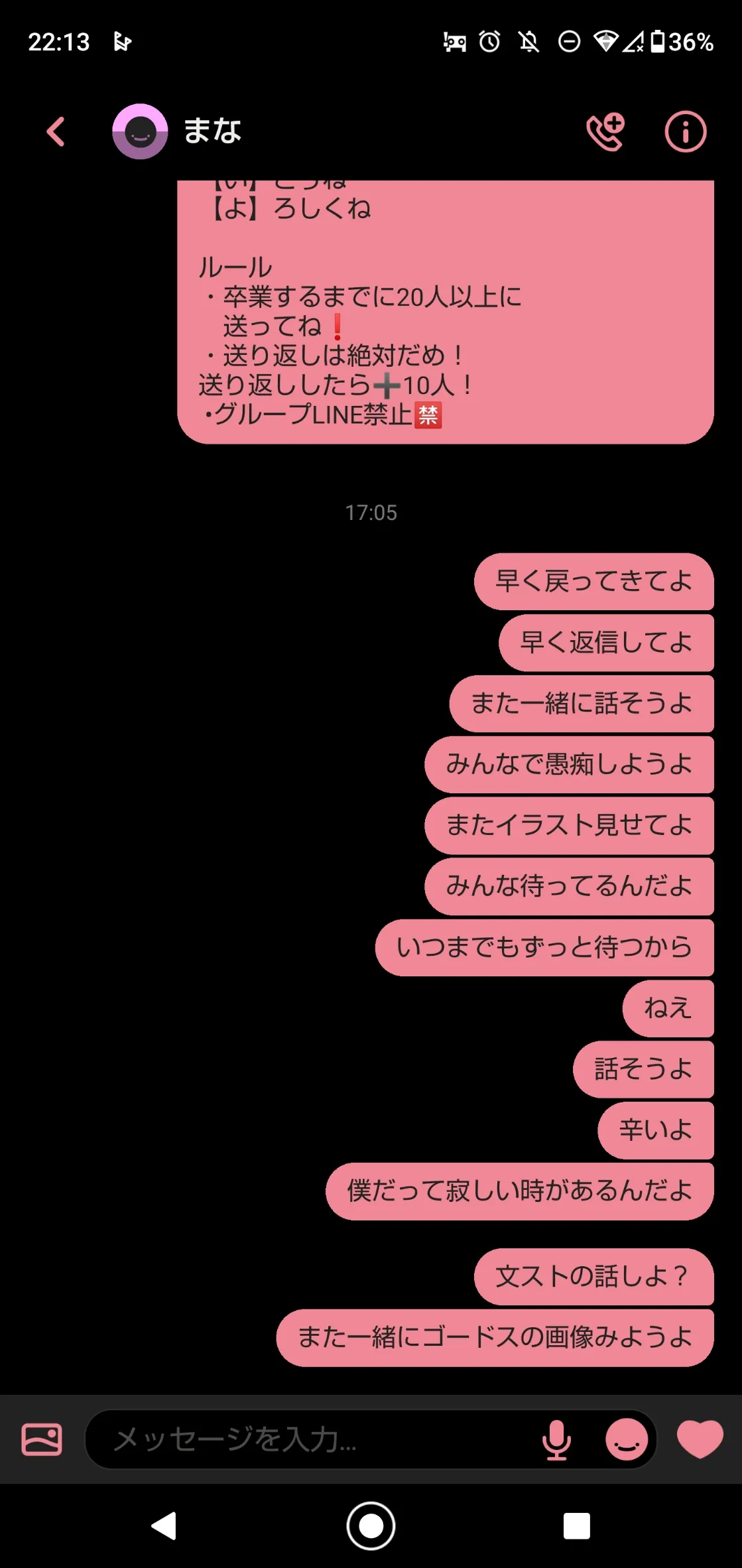Start a call with まな
This screenshot has width=742, height=1568.
[605, 132]
